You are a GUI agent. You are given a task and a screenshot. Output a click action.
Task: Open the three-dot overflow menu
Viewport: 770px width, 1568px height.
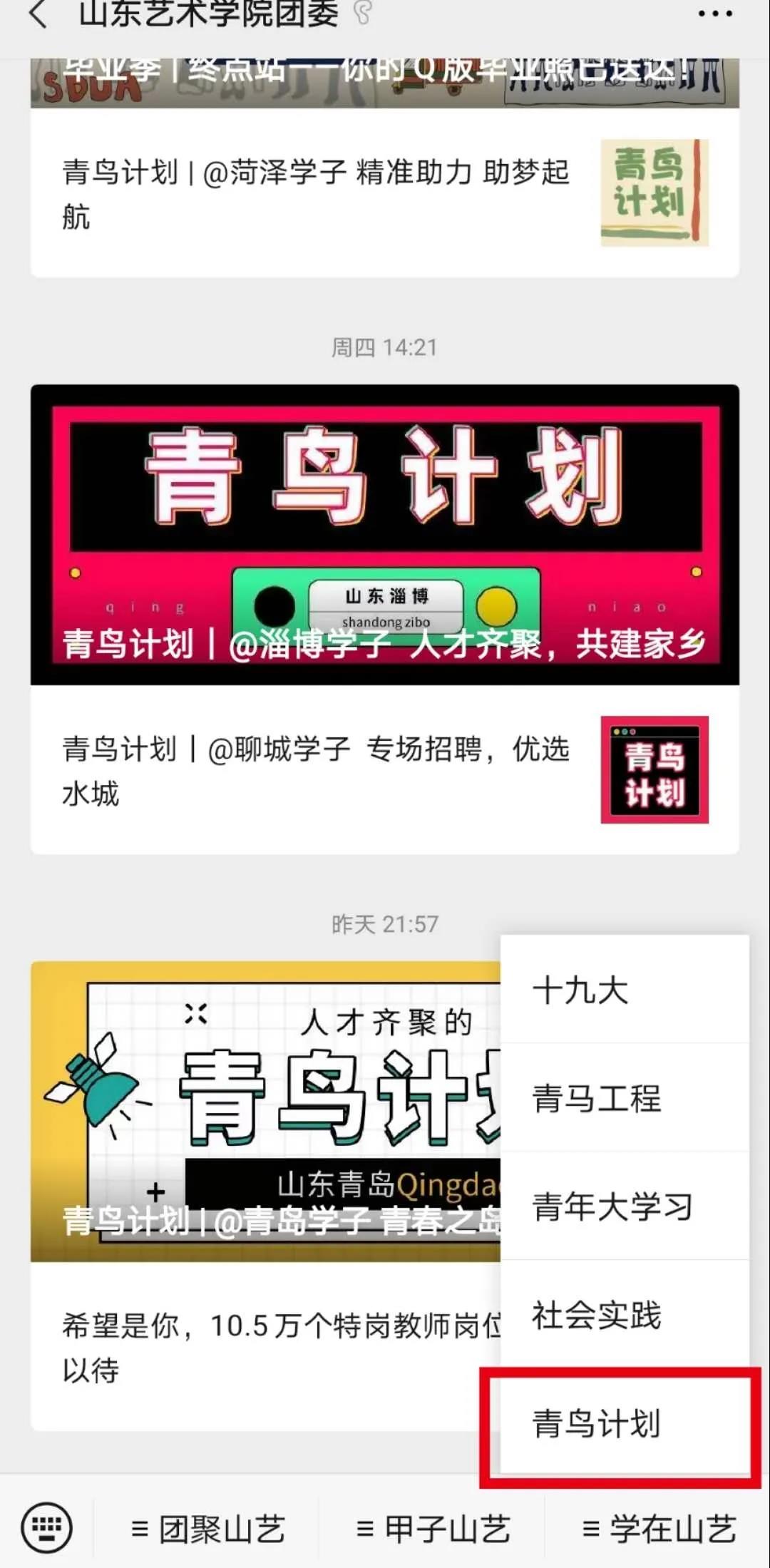tap(714, 14)
